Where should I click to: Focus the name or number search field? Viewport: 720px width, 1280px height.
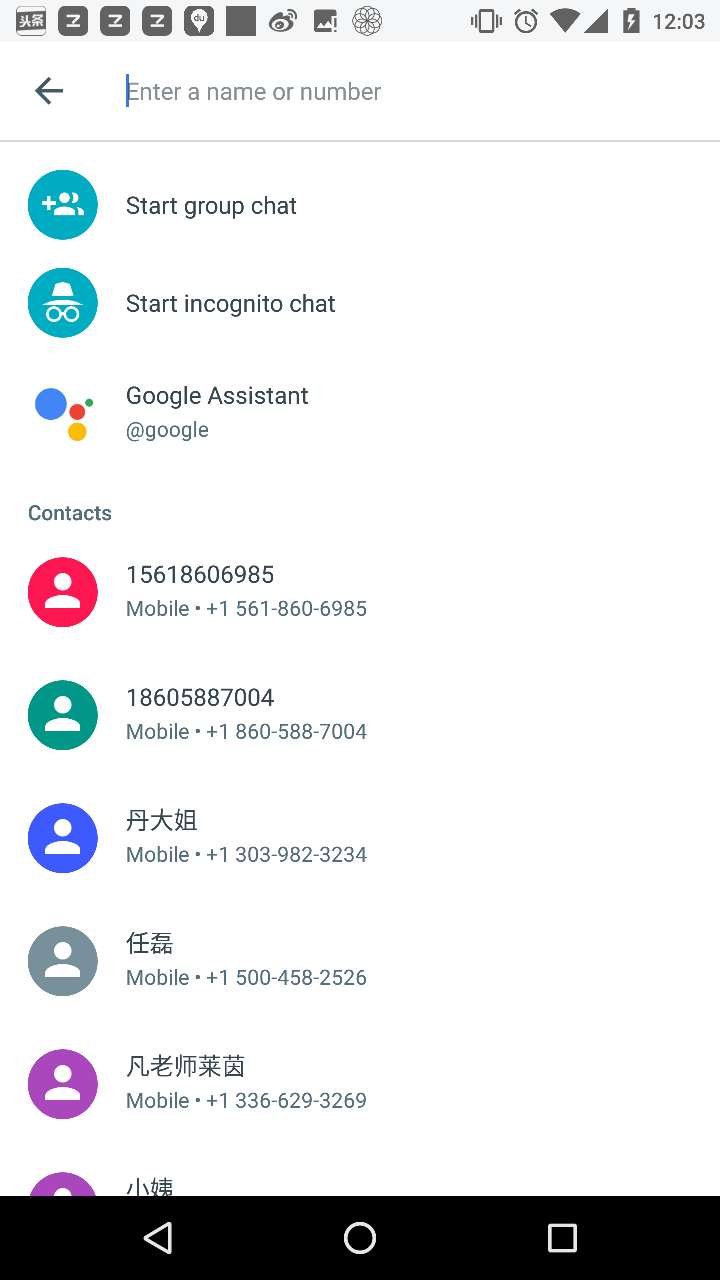click(x=410, y=92)
